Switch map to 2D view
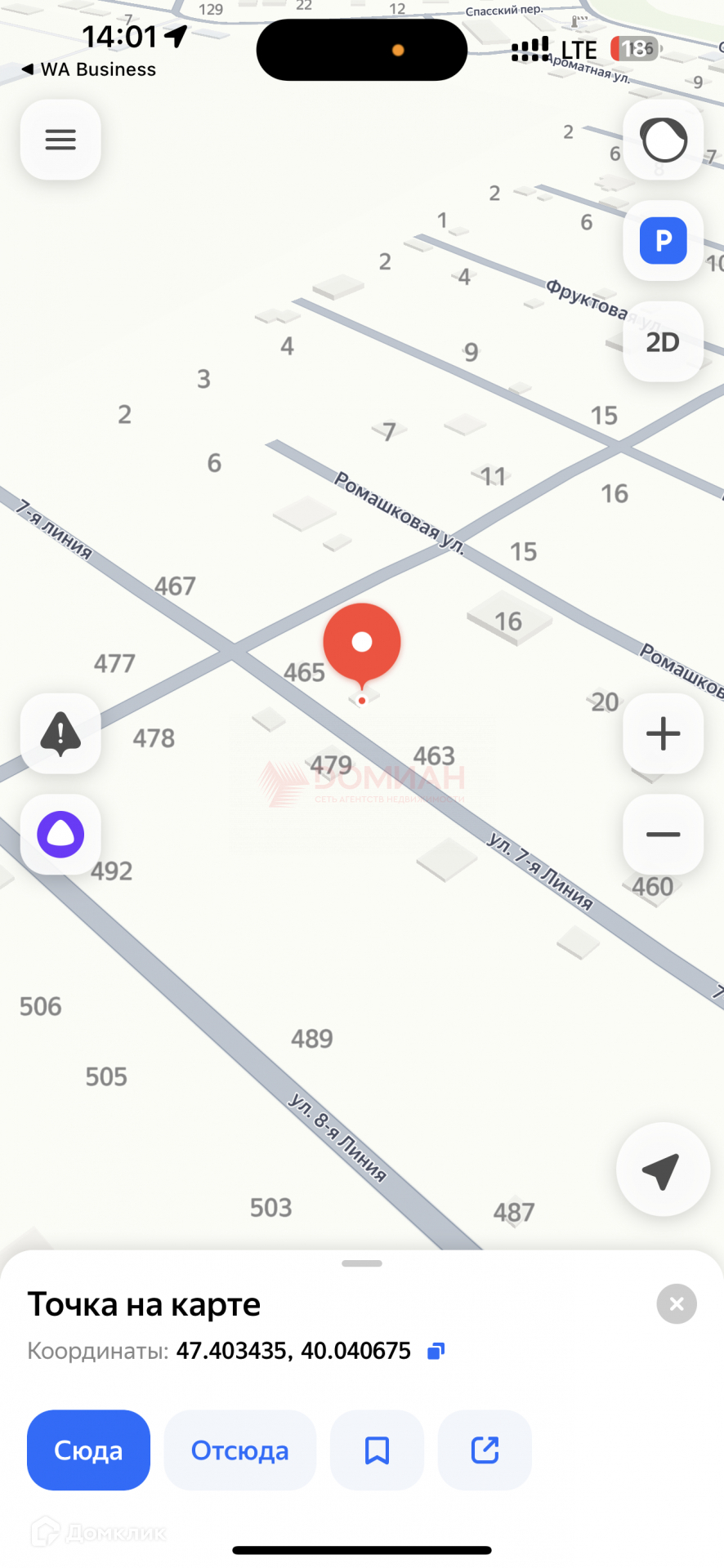 click(x=663, y=342)
